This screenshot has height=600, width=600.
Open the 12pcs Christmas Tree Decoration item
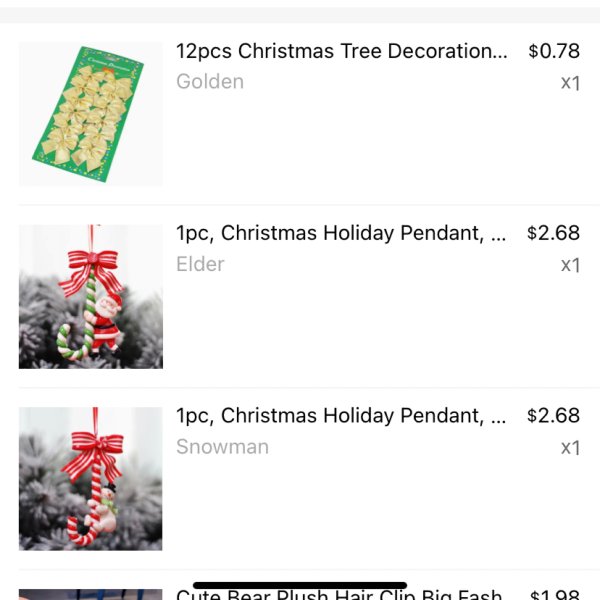click(341, 51)
